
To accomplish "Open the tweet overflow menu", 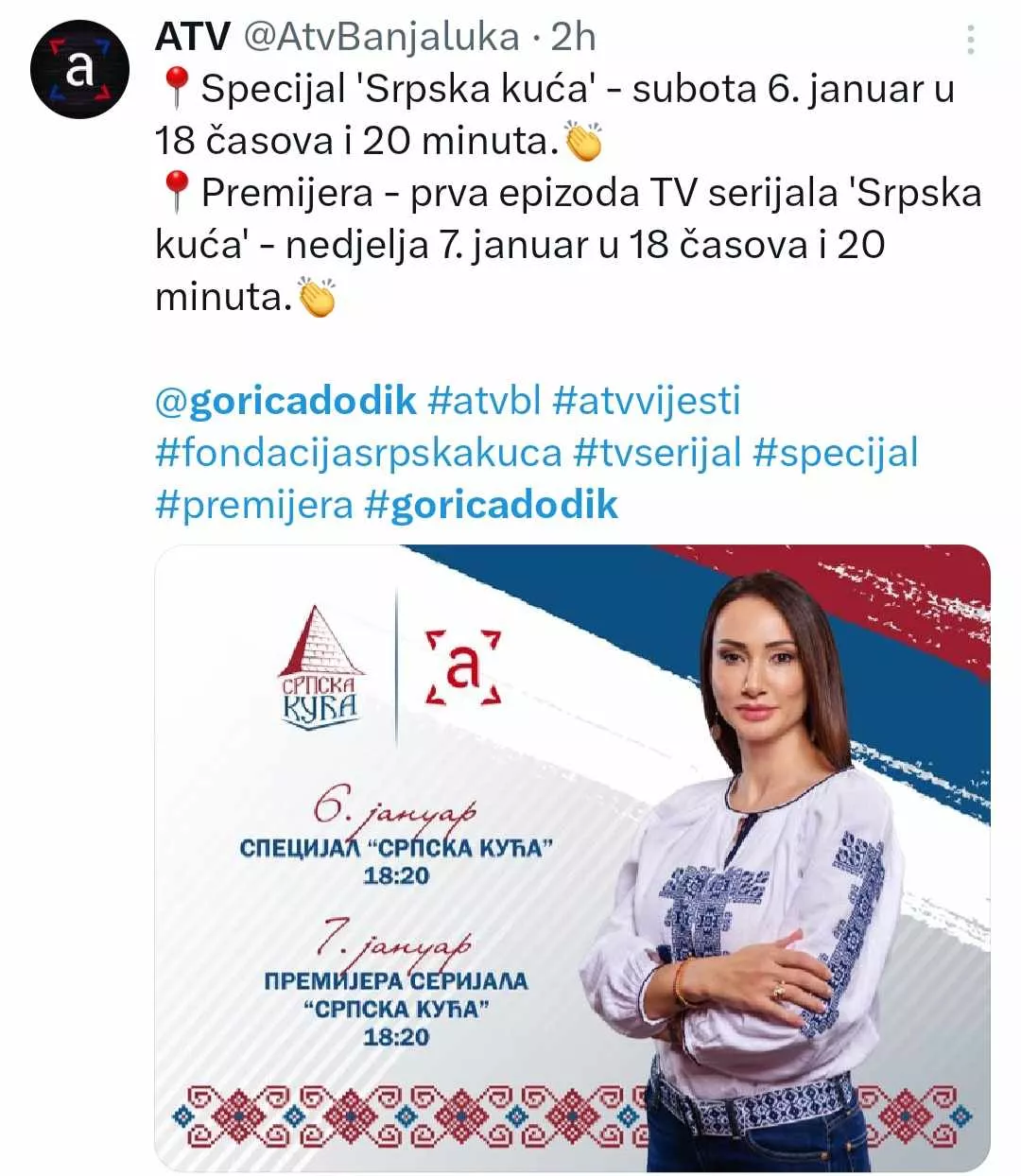I will (x=970, y=40).
